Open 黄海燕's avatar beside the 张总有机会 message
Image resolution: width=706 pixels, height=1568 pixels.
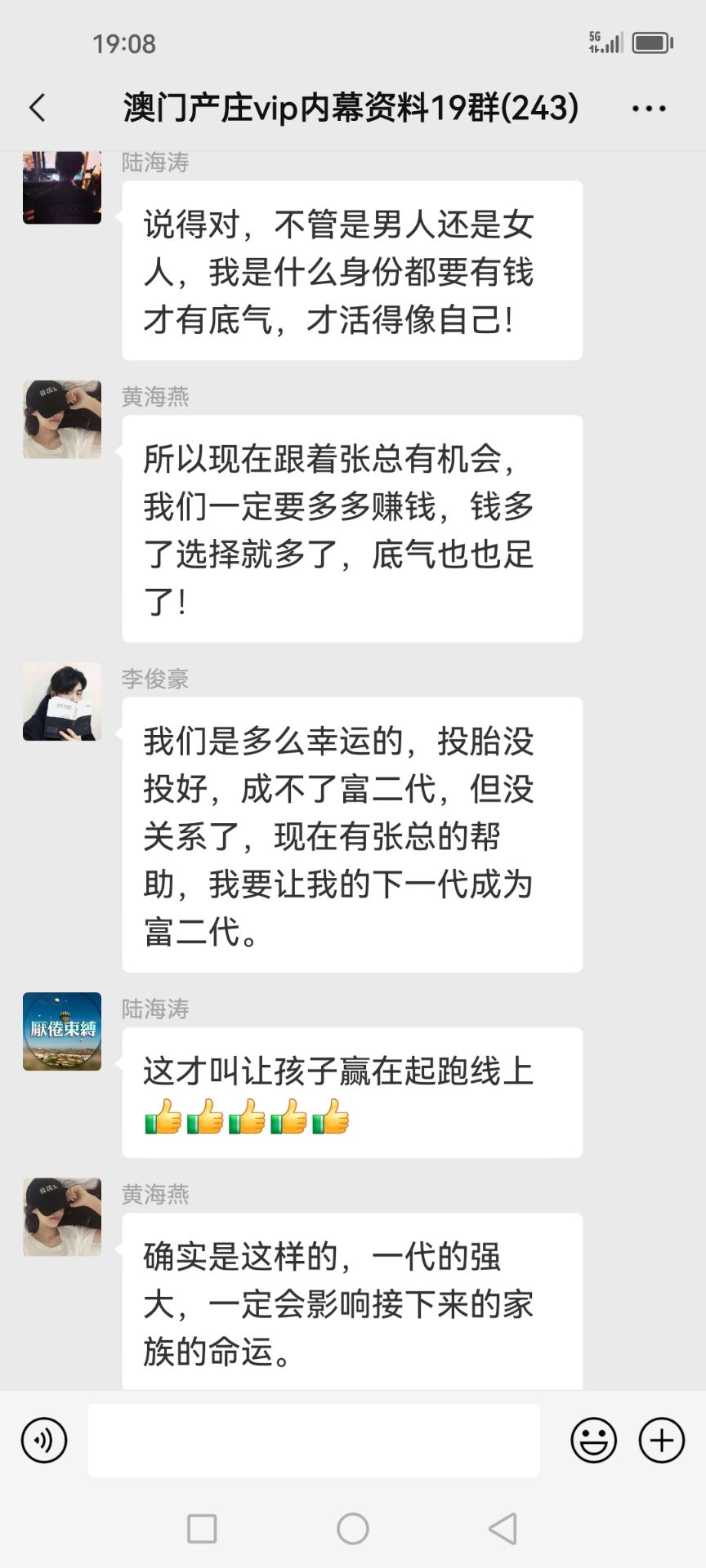click(x=62, y=419)
